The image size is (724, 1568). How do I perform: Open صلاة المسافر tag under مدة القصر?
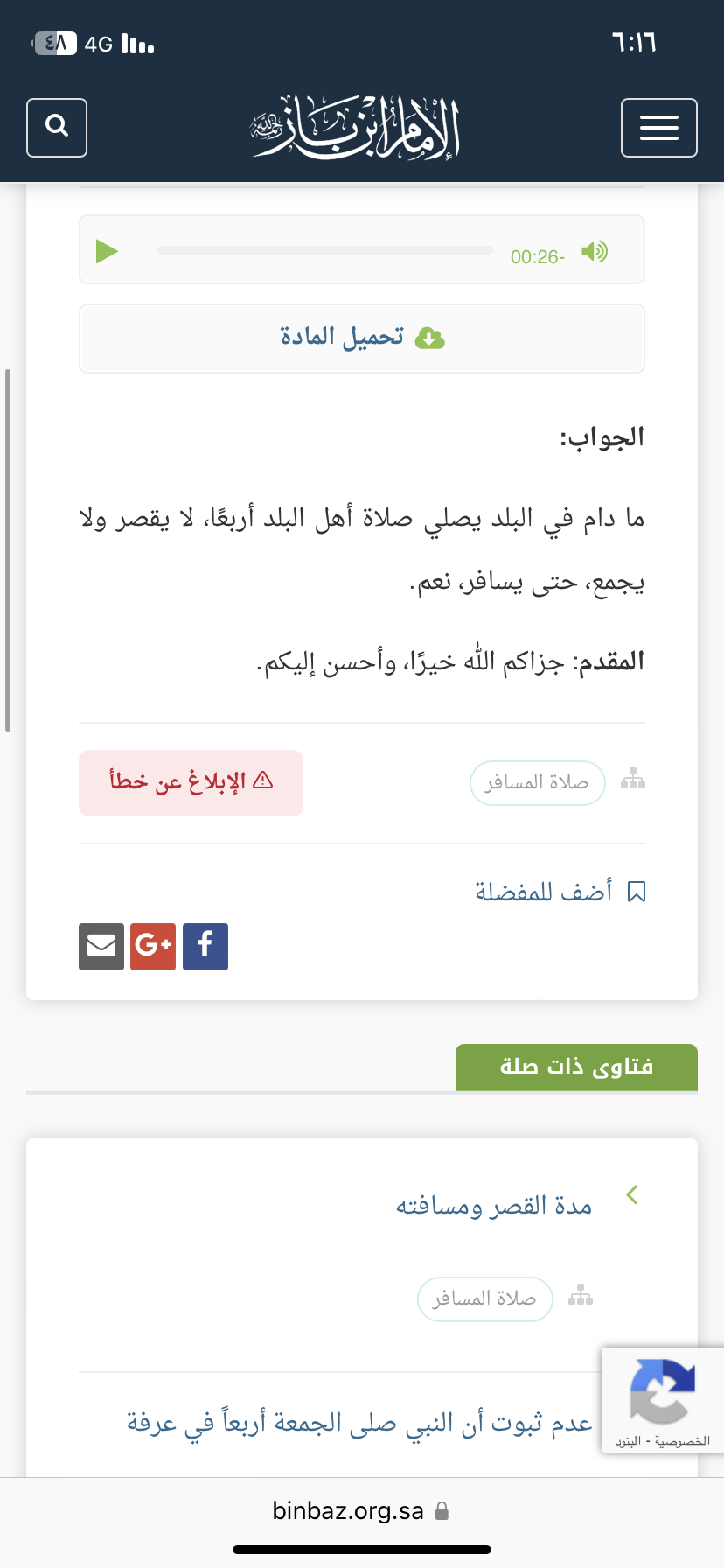point(484,1298)
